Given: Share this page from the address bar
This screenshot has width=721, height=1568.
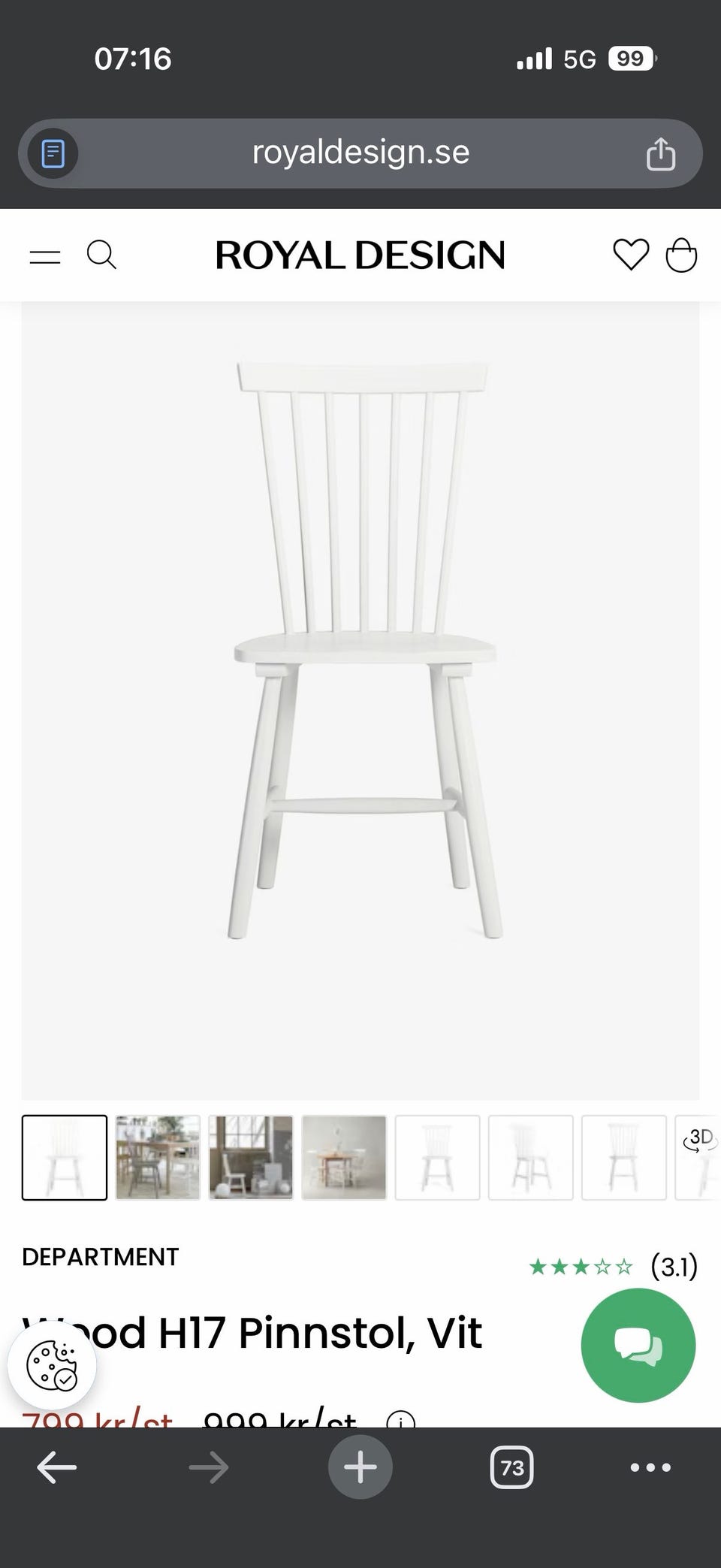Looking at the screenshot, I should pos(661,154).
